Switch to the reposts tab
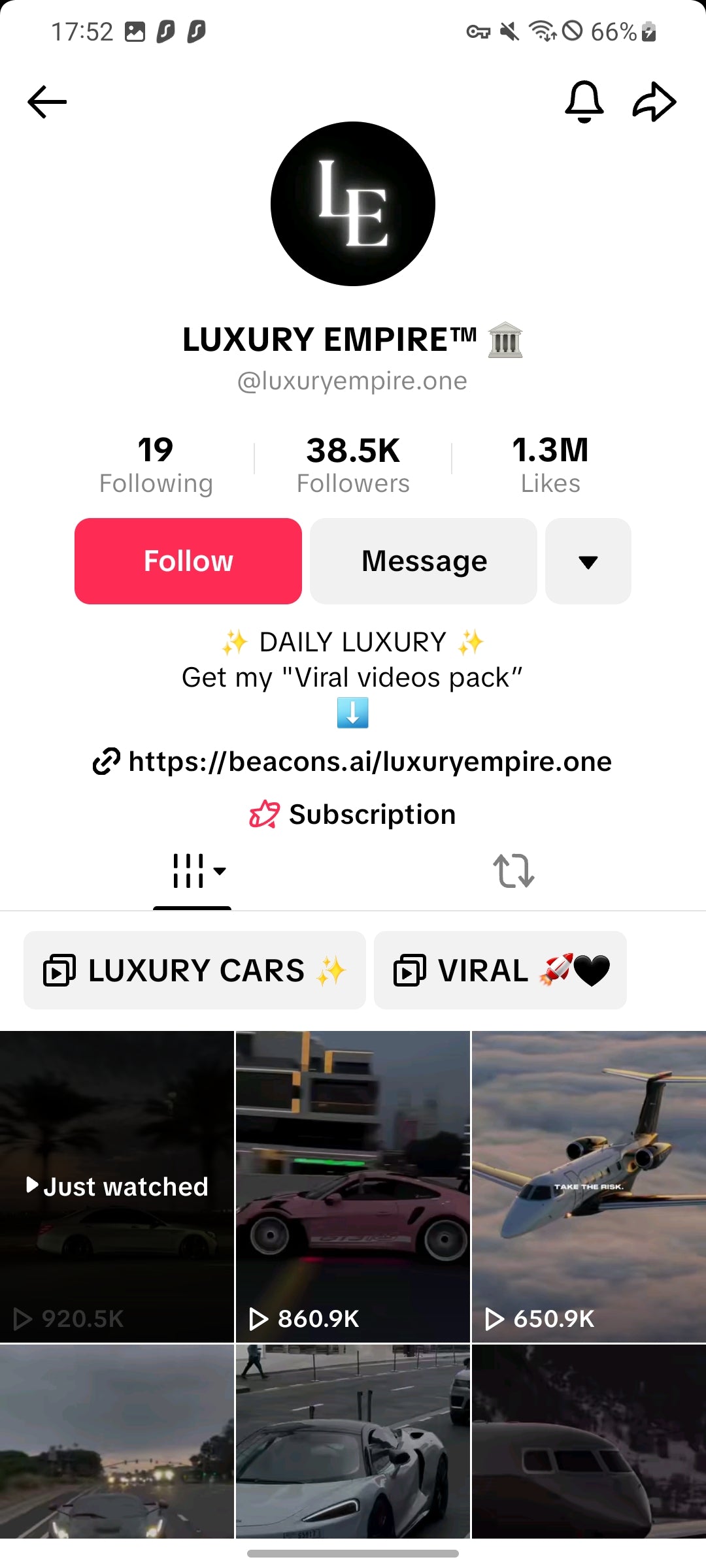The height and width of the screenshot is (1568, 706). [x=513, y=871]
